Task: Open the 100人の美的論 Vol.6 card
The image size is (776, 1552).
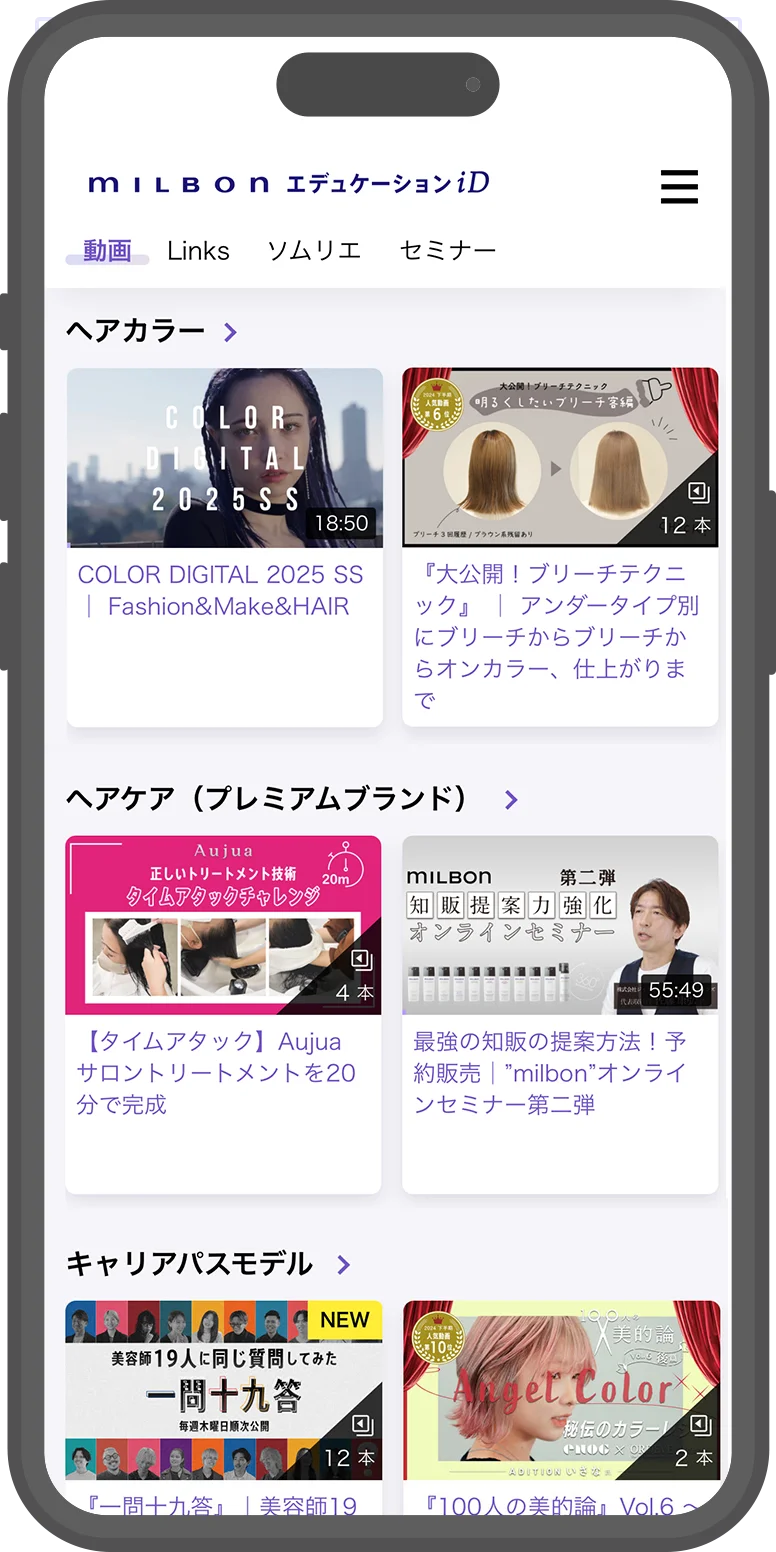Action: [x=560, y=1400]
